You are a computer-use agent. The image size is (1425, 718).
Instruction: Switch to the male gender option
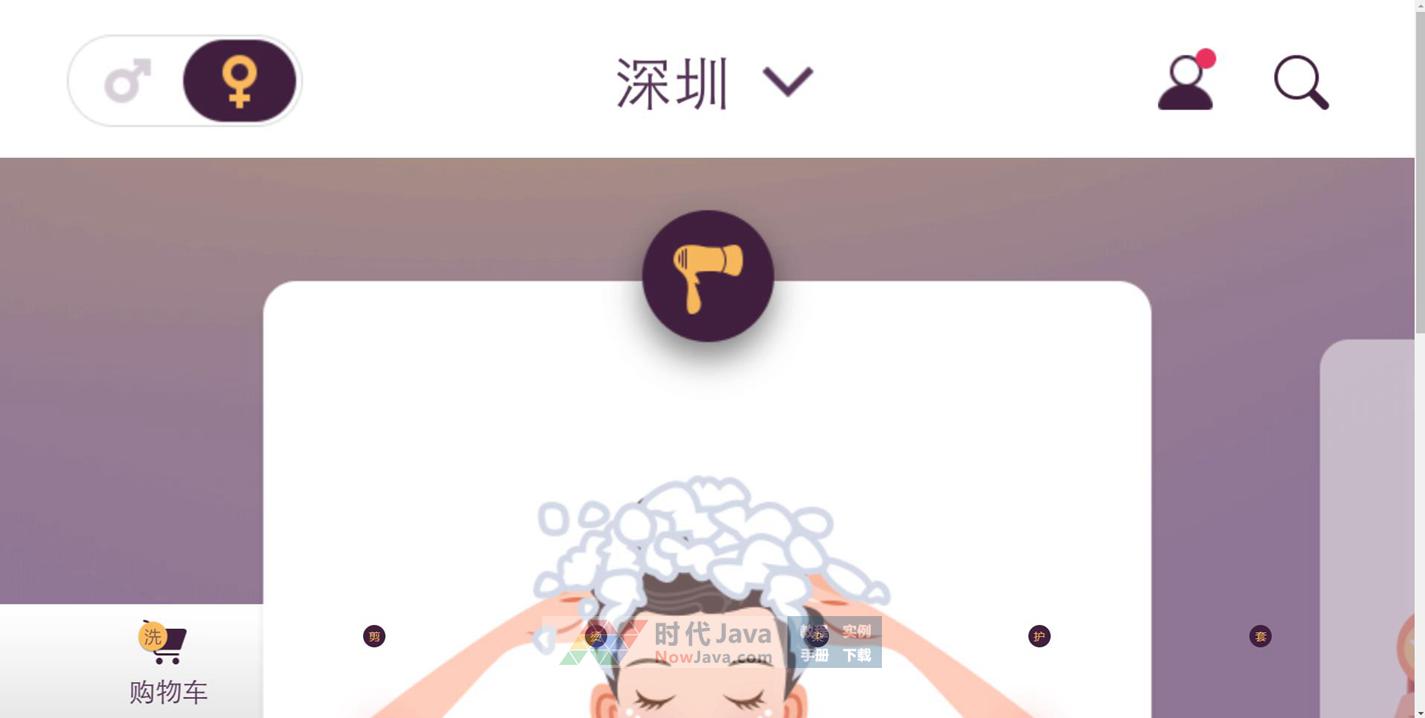pos(128,81)
